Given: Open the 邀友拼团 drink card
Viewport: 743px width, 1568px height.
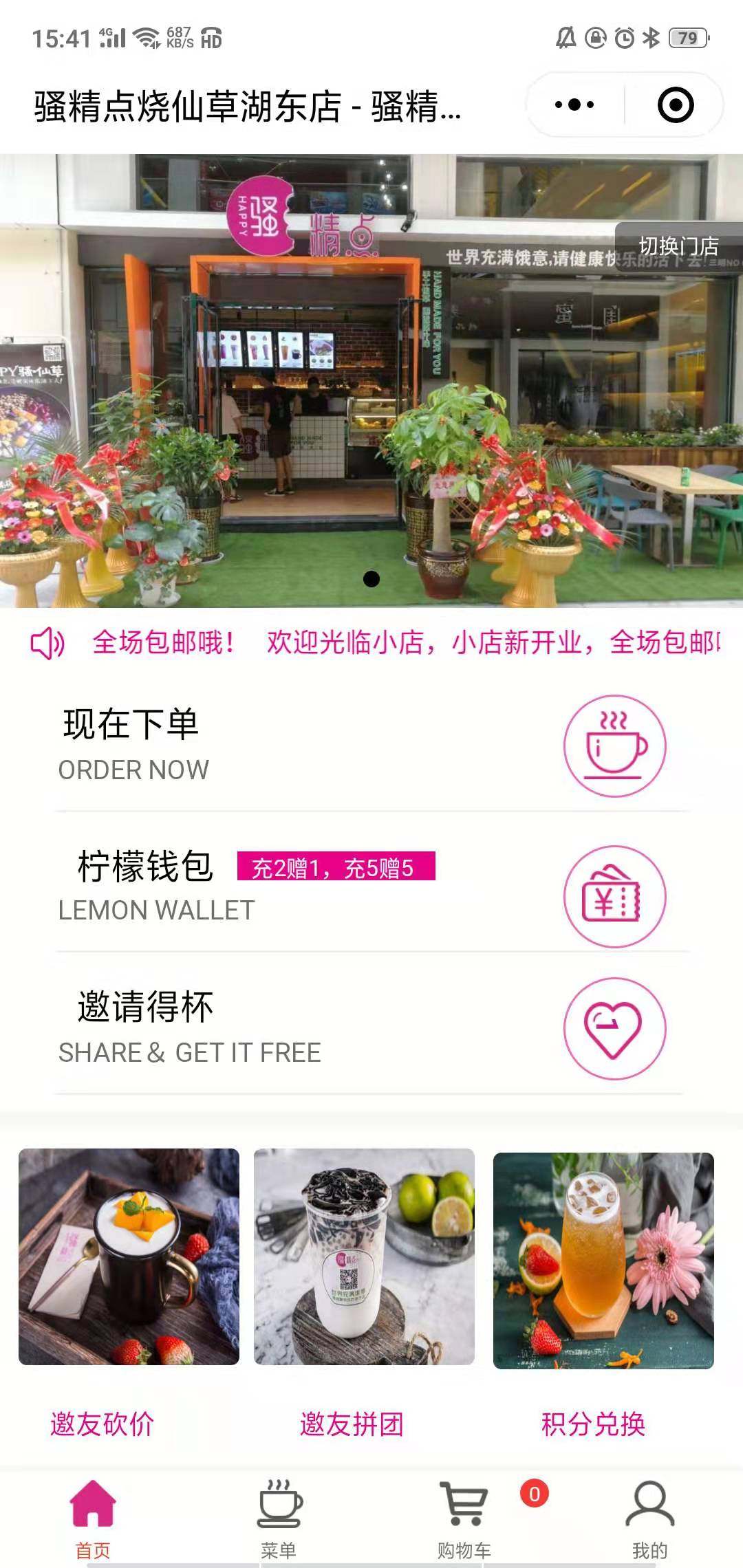Looking at the screenshot, I should 364,1257.
